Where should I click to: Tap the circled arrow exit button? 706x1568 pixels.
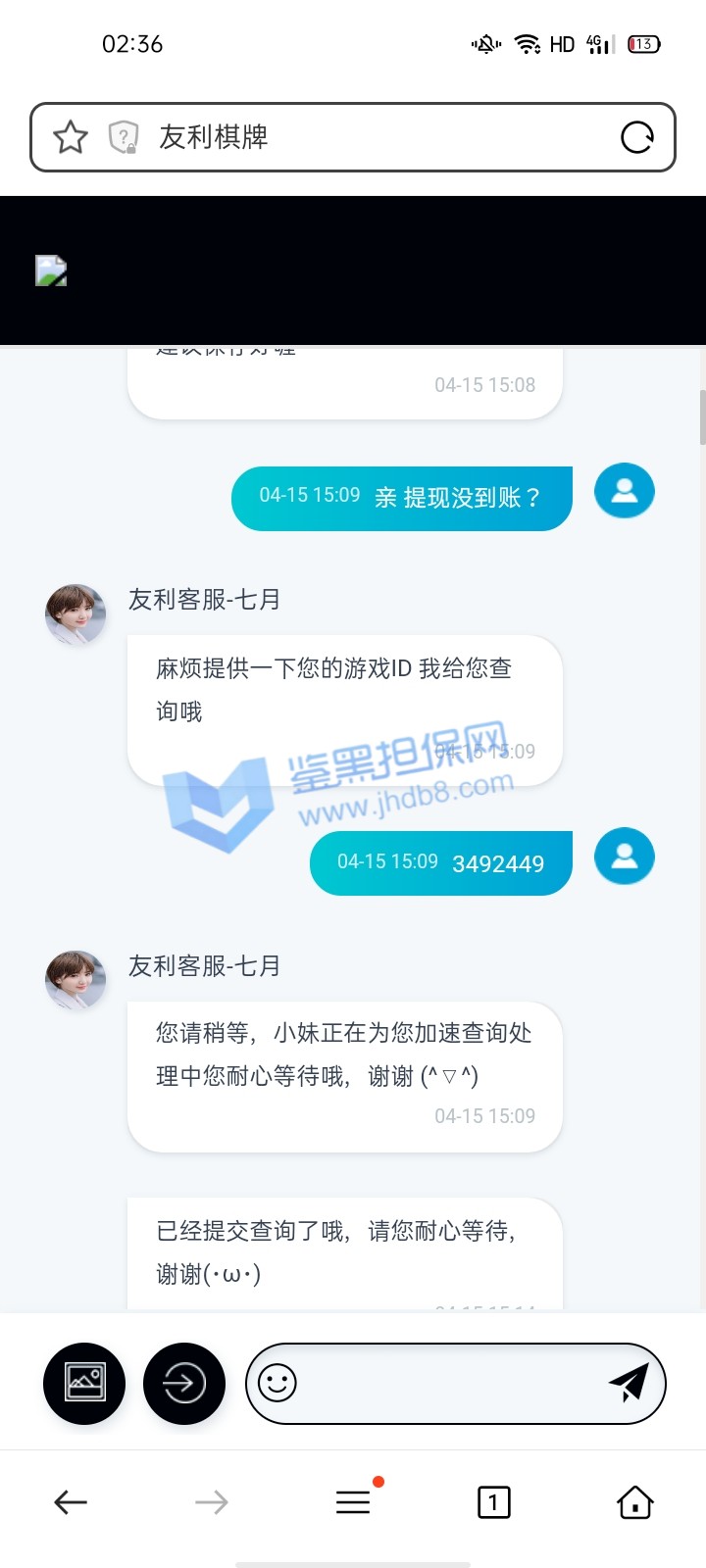pyautogui.click(x=184, y=1383)
